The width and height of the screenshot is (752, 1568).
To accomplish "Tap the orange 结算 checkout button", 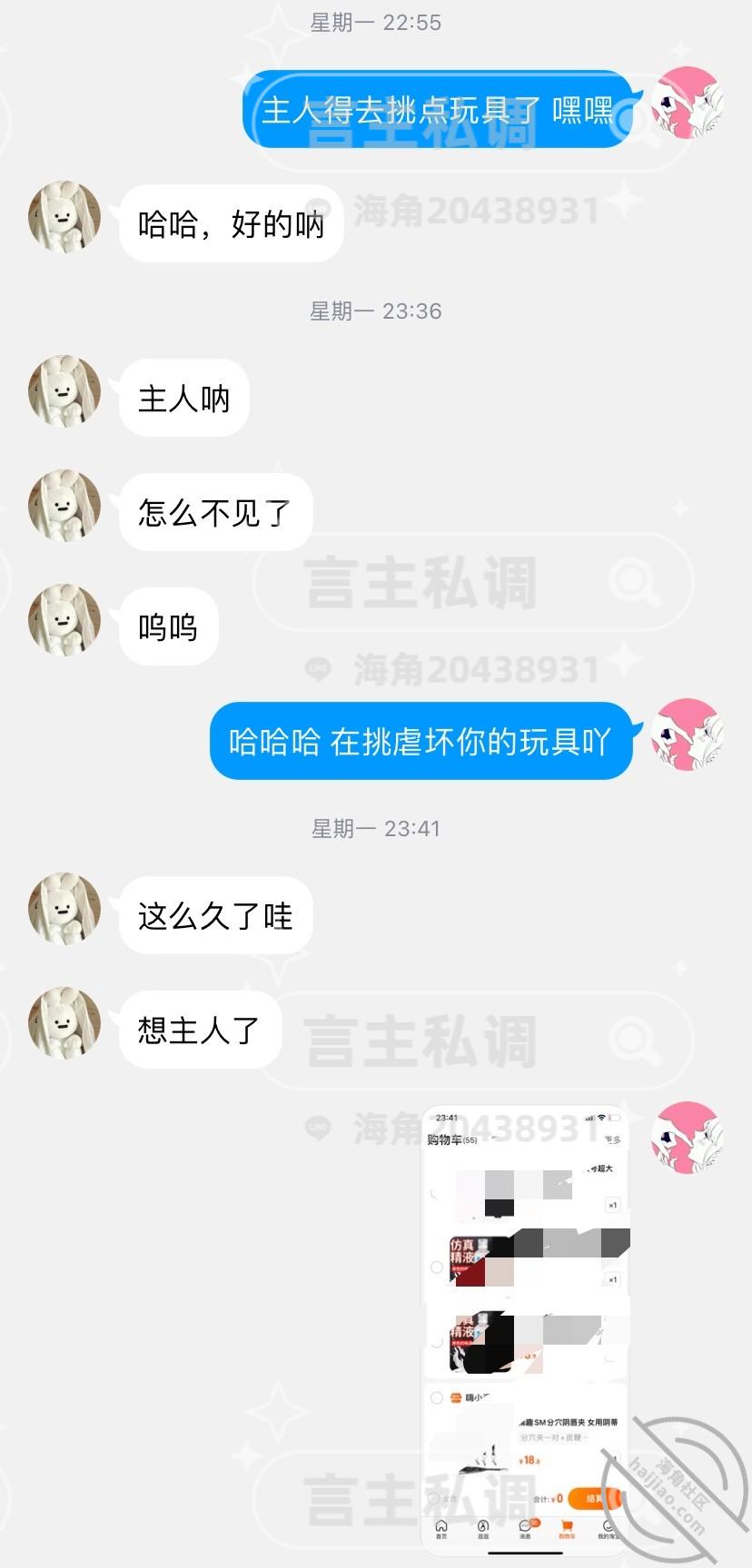I will point(596,1498).
